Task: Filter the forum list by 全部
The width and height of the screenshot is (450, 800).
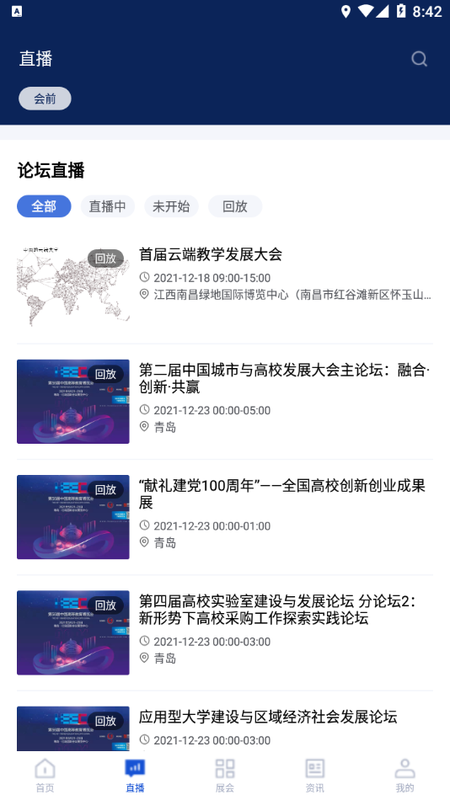Action: (44, 206)
